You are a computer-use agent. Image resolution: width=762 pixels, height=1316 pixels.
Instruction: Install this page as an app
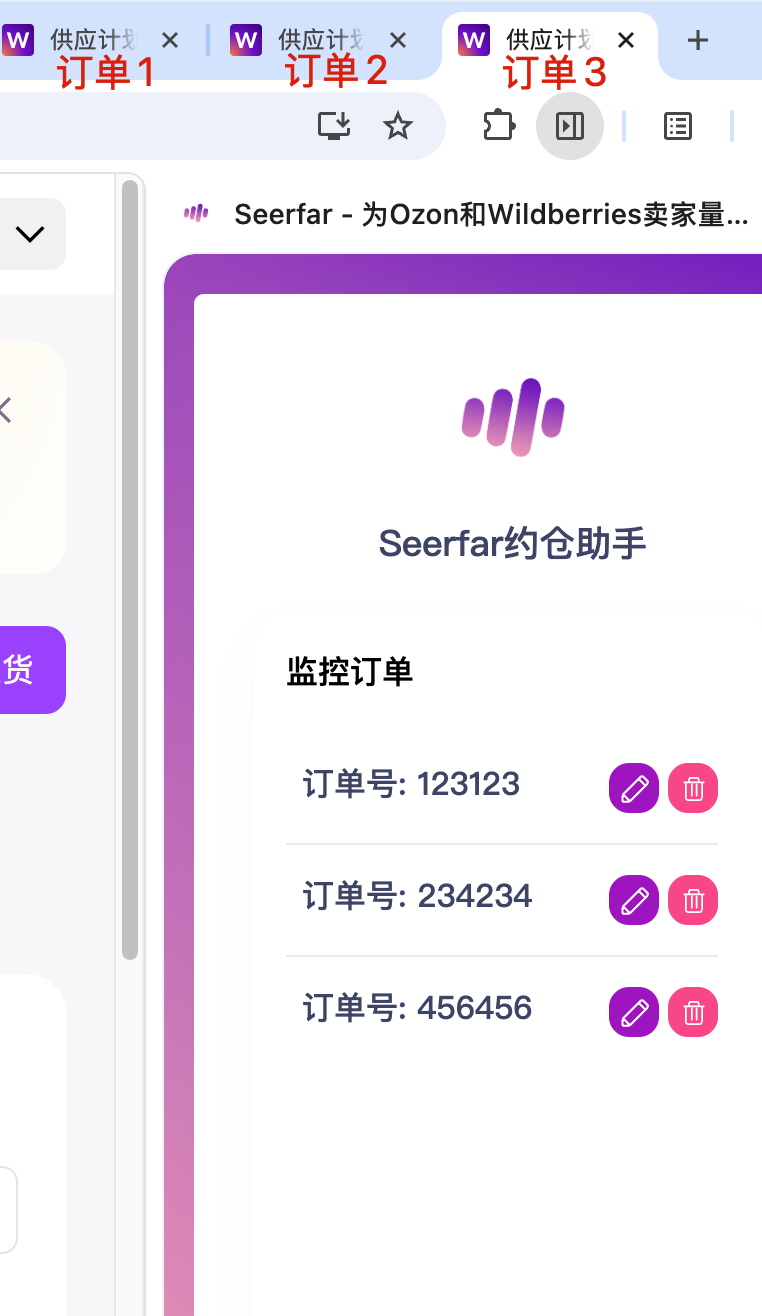coord(334,126)
